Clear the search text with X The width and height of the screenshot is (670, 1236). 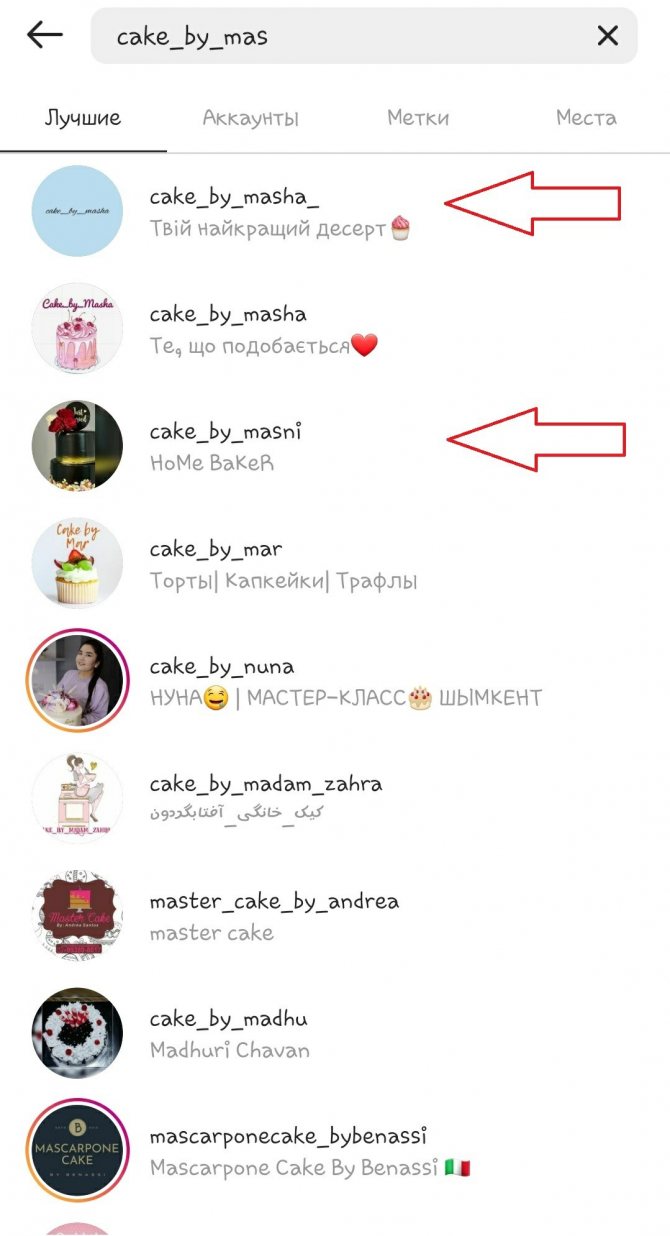pyautogui.click(x=607, y=37)
